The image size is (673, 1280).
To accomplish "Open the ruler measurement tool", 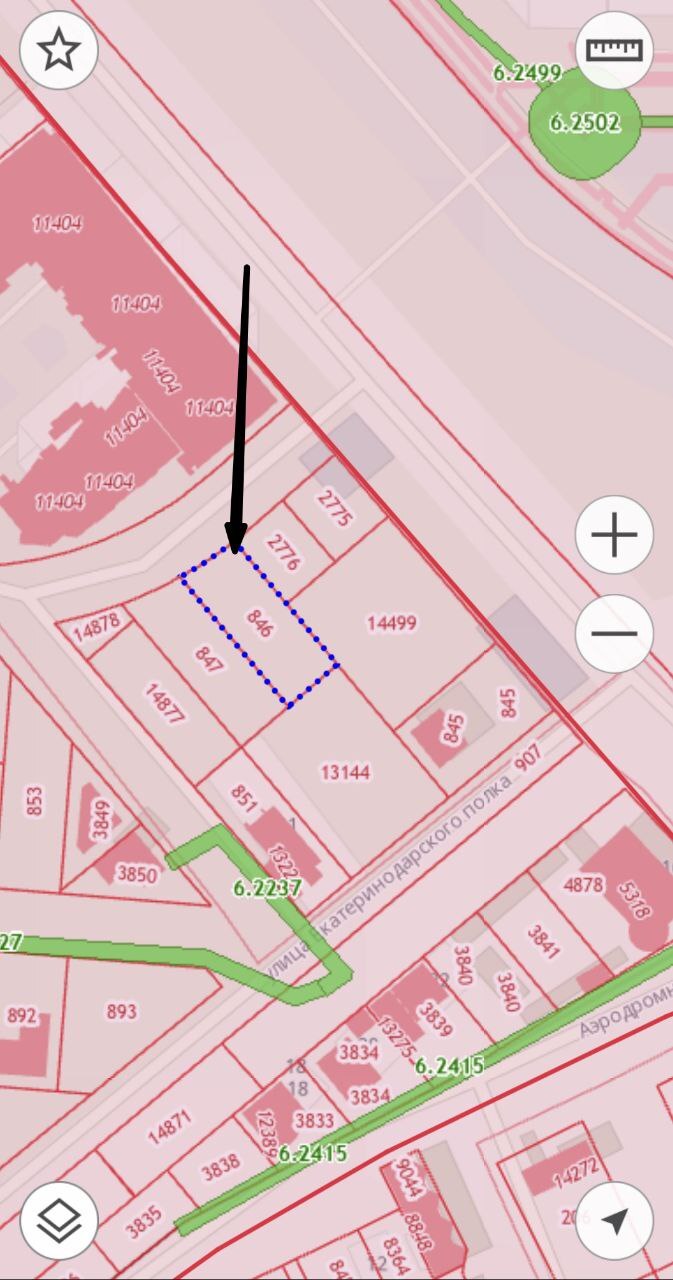I will pos(614,50).
